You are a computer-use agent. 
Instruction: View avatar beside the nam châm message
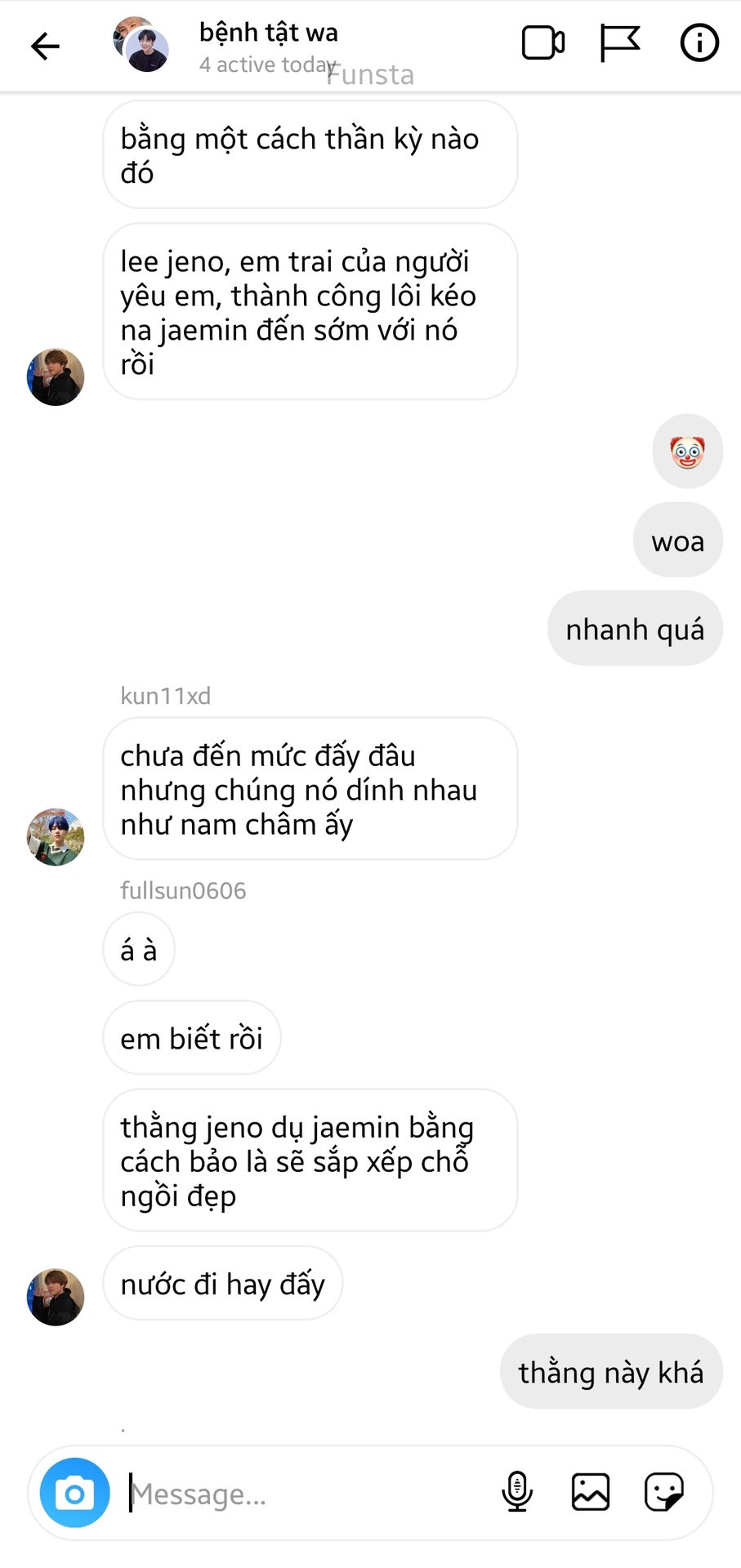56,837
